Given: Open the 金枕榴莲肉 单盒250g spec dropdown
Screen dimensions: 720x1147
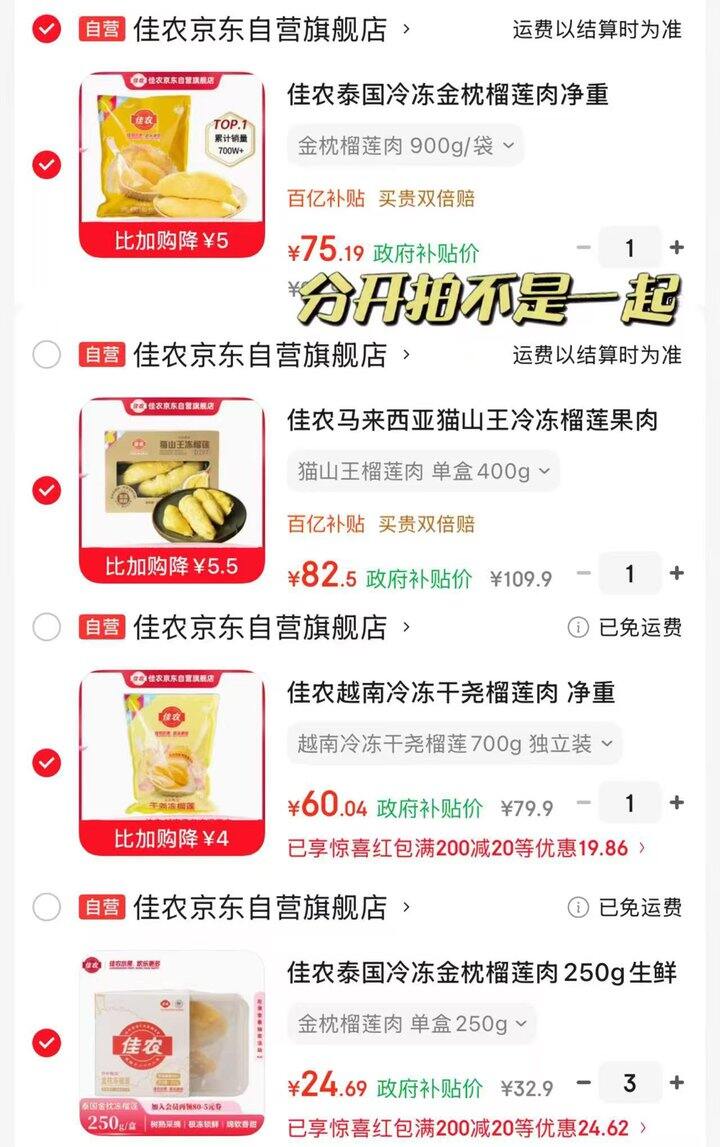Looking at the screenshot, I should [x=412, y=1024].
